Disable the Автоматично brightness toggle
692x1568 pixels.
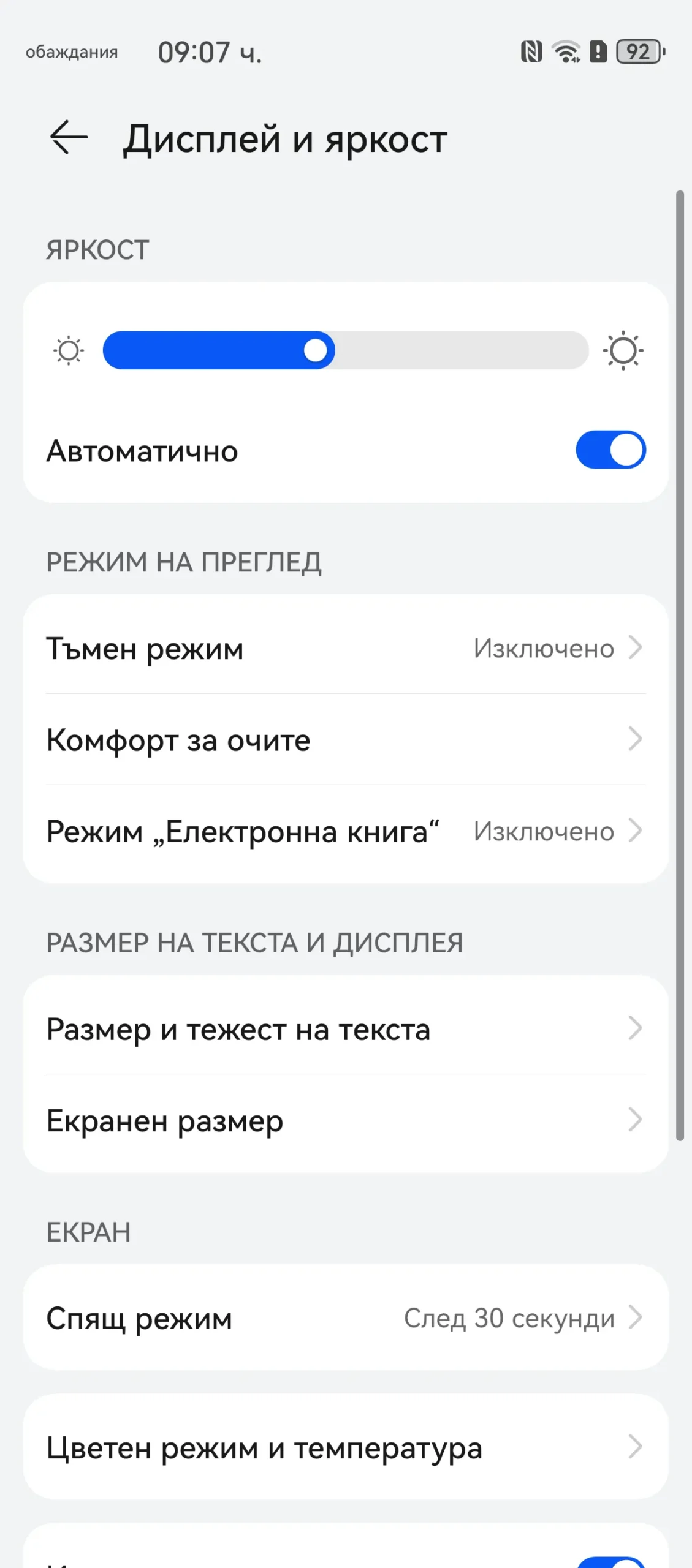pyautogui.click(x=610, y=450)
